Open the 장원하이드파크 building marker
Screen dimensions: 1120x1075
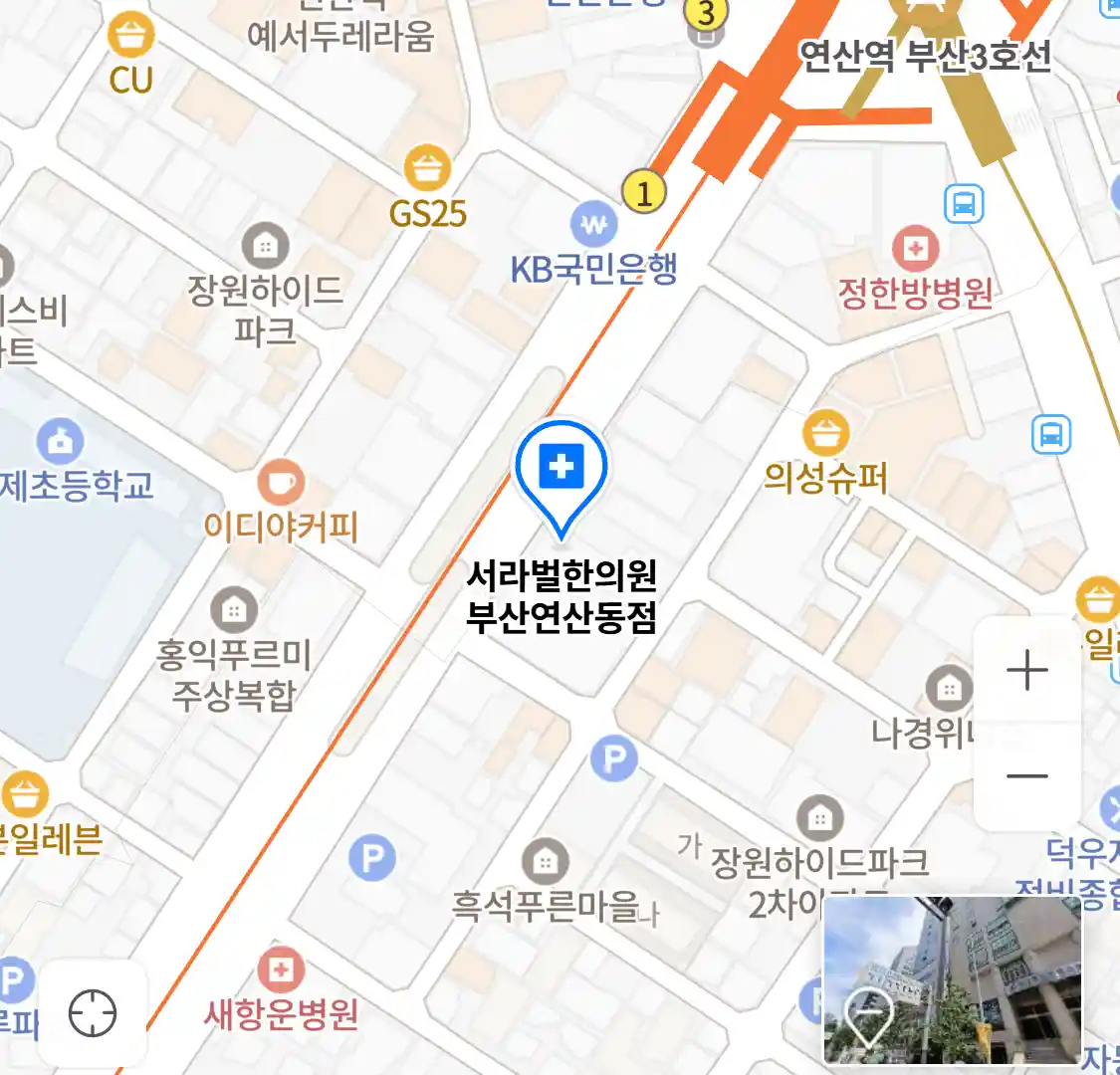click(265, 245)
